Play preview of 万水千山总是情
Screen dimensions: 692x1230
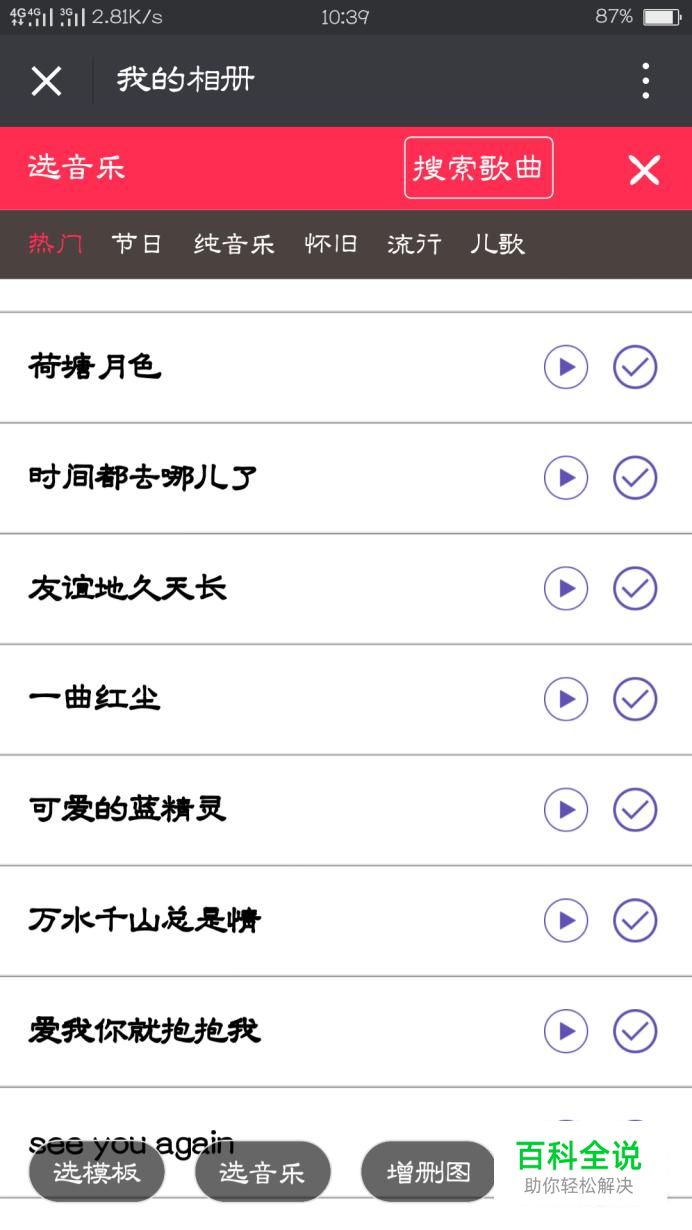pyautogui.click(x=566, y=920)
